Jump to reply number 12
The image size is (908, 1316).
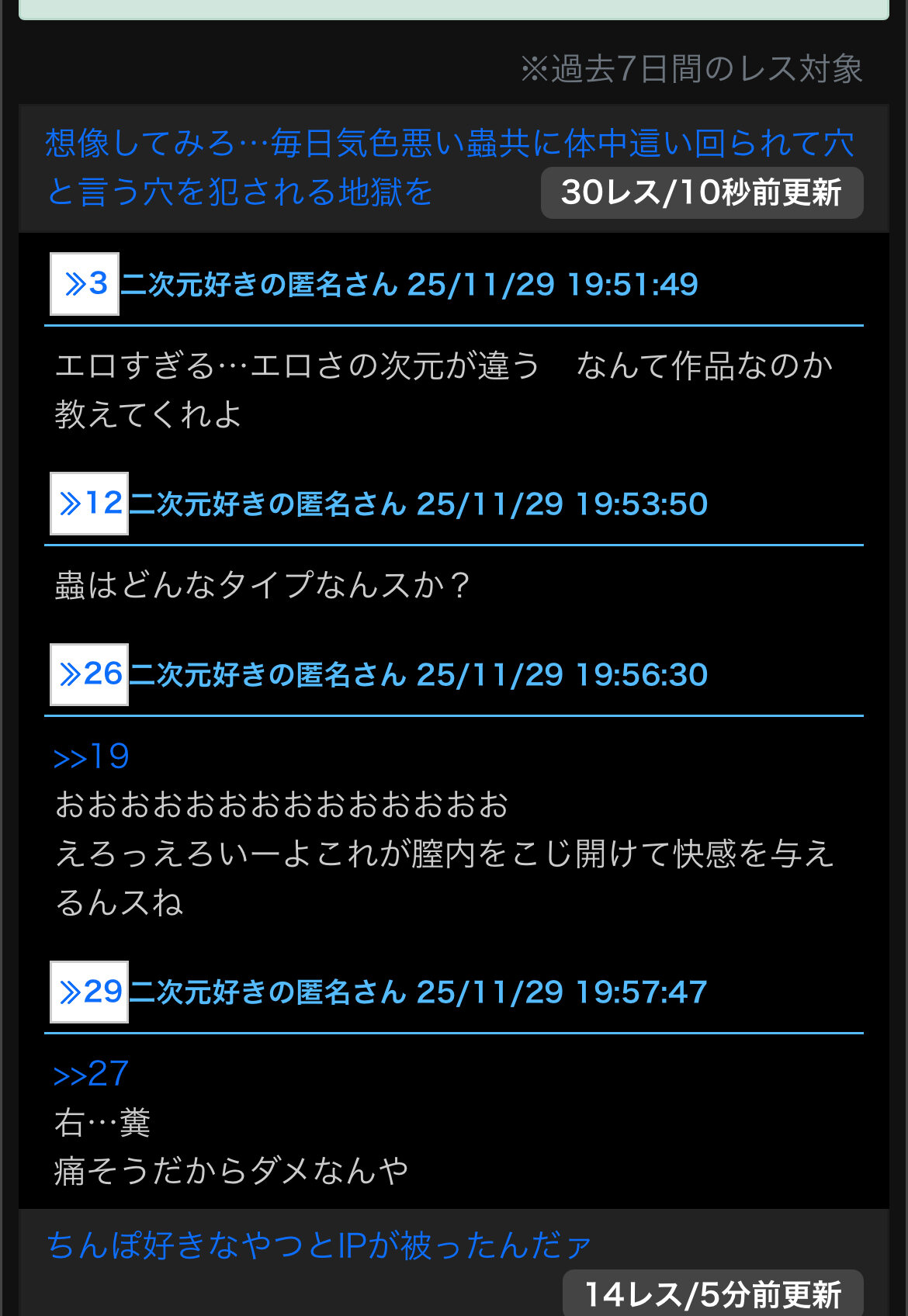[x=89, y=504]
